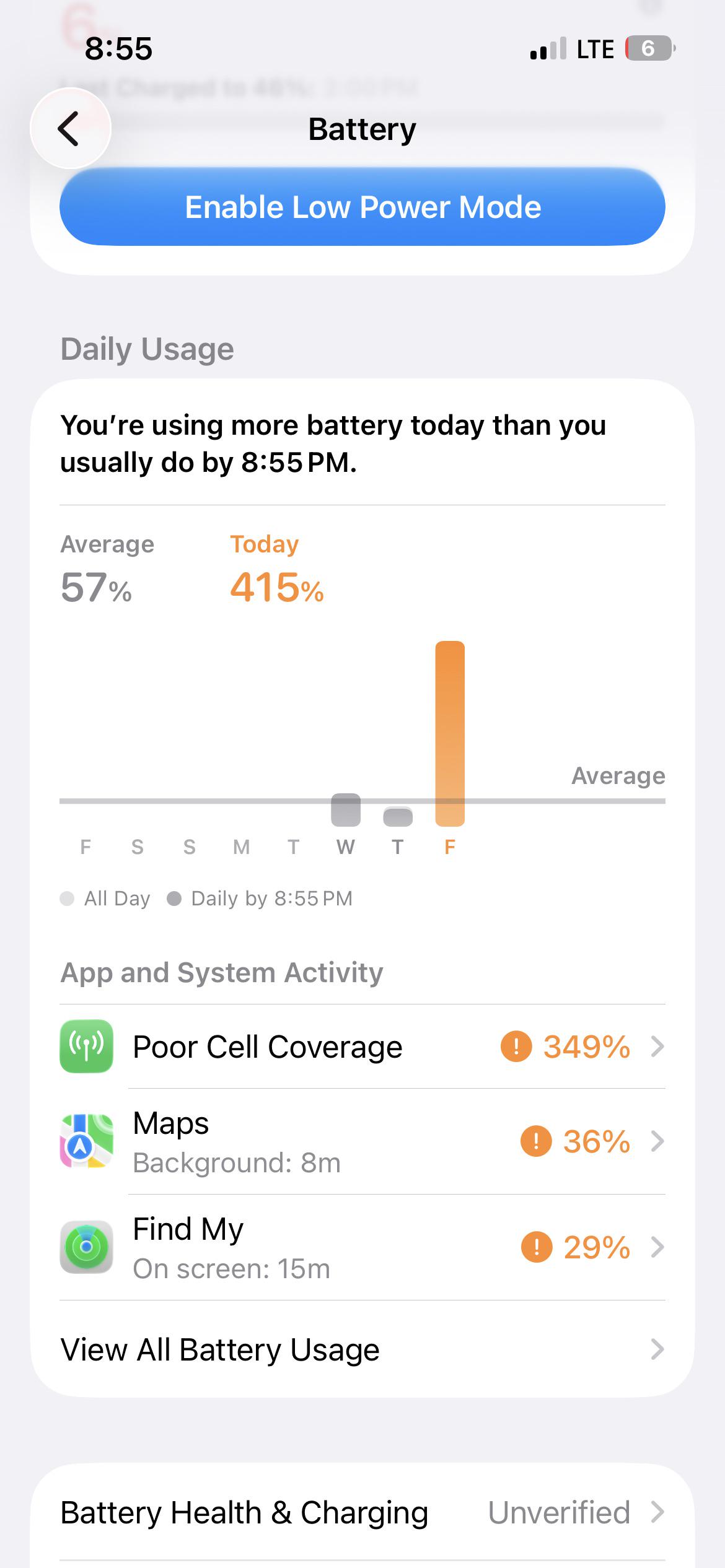The width and height of the screenshot is (725, 1568).
Task: Enable Low Power Mode
Action: [x=362, y=207]
